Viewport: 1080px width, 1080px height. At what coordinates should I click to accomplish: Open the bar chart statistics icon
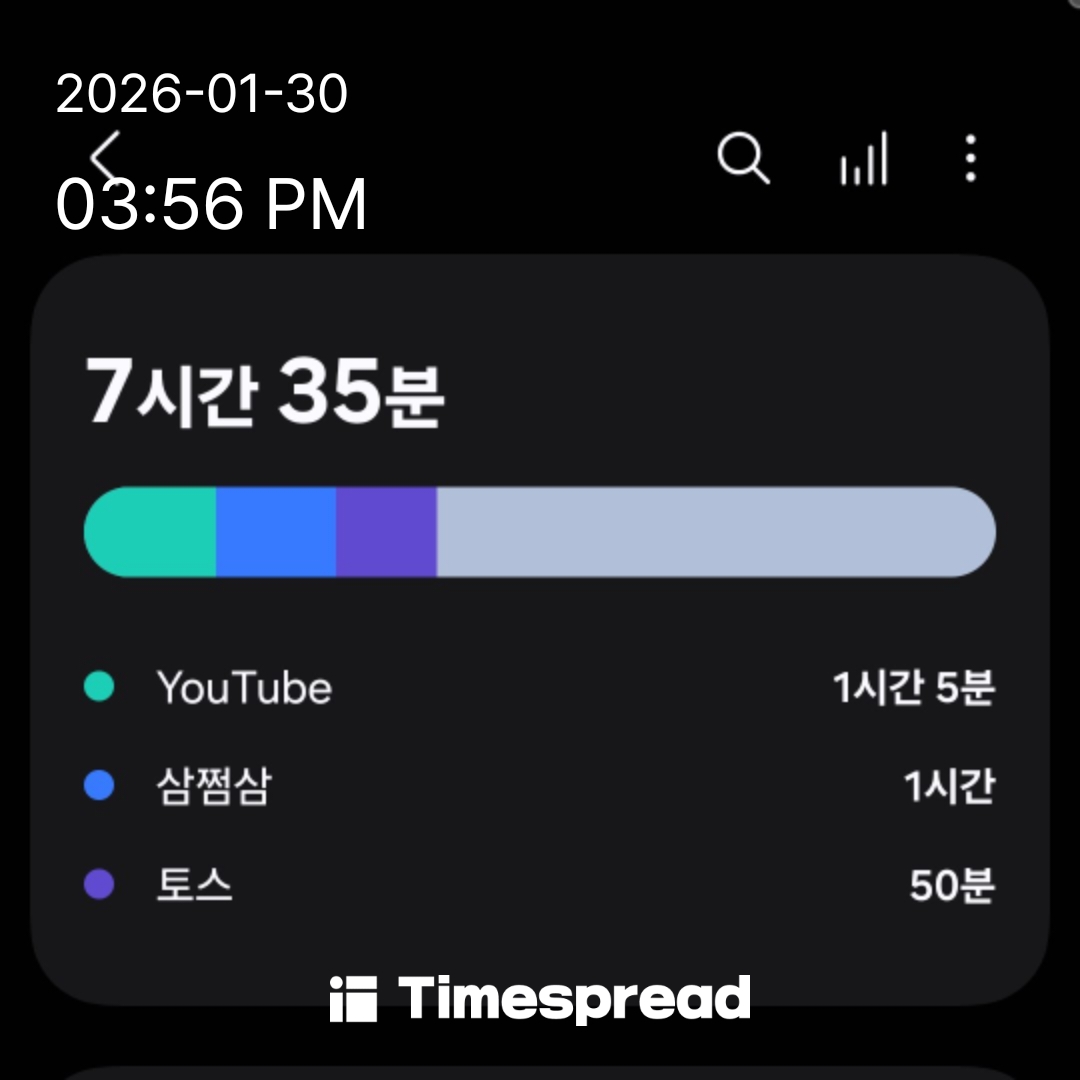click(x=864, y=160)
